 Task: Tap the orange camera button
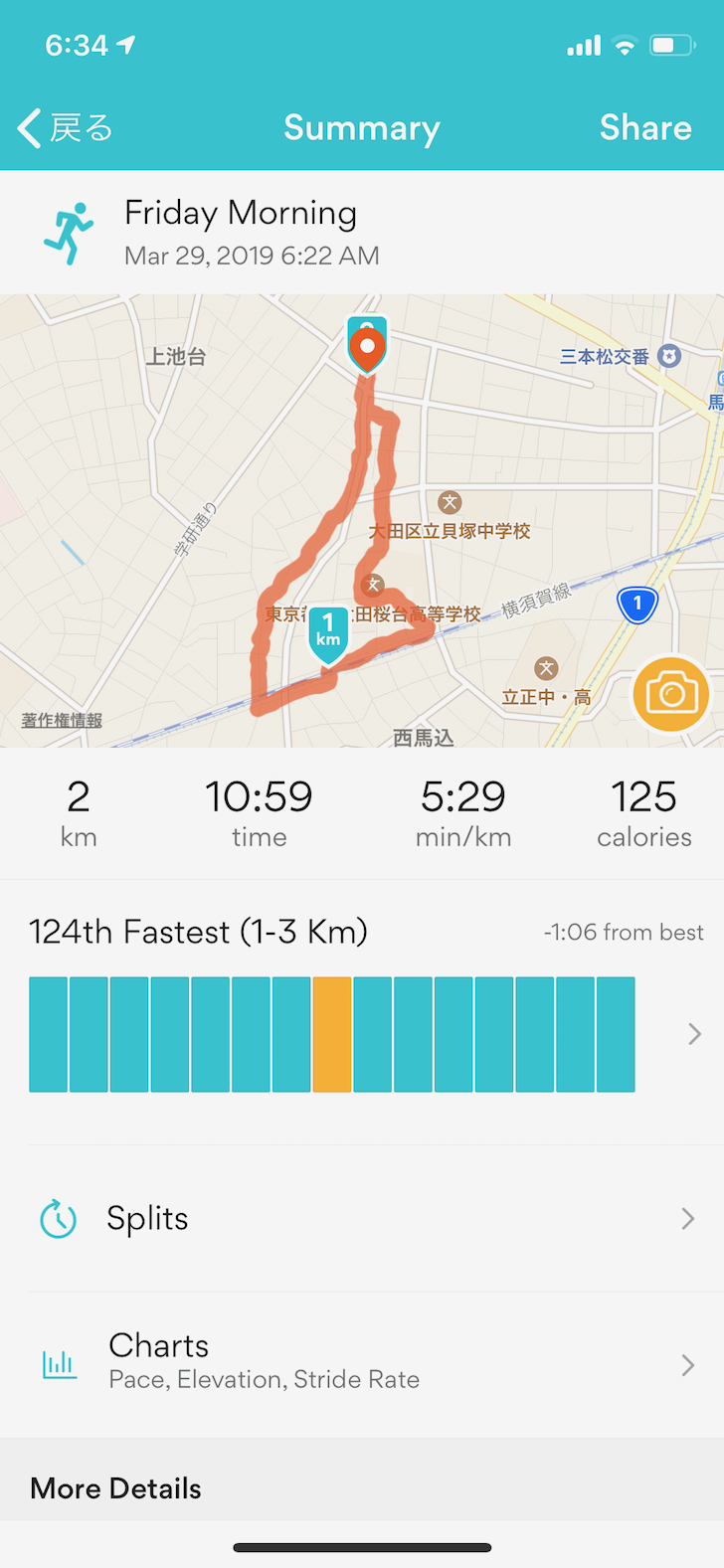(671, 694)
